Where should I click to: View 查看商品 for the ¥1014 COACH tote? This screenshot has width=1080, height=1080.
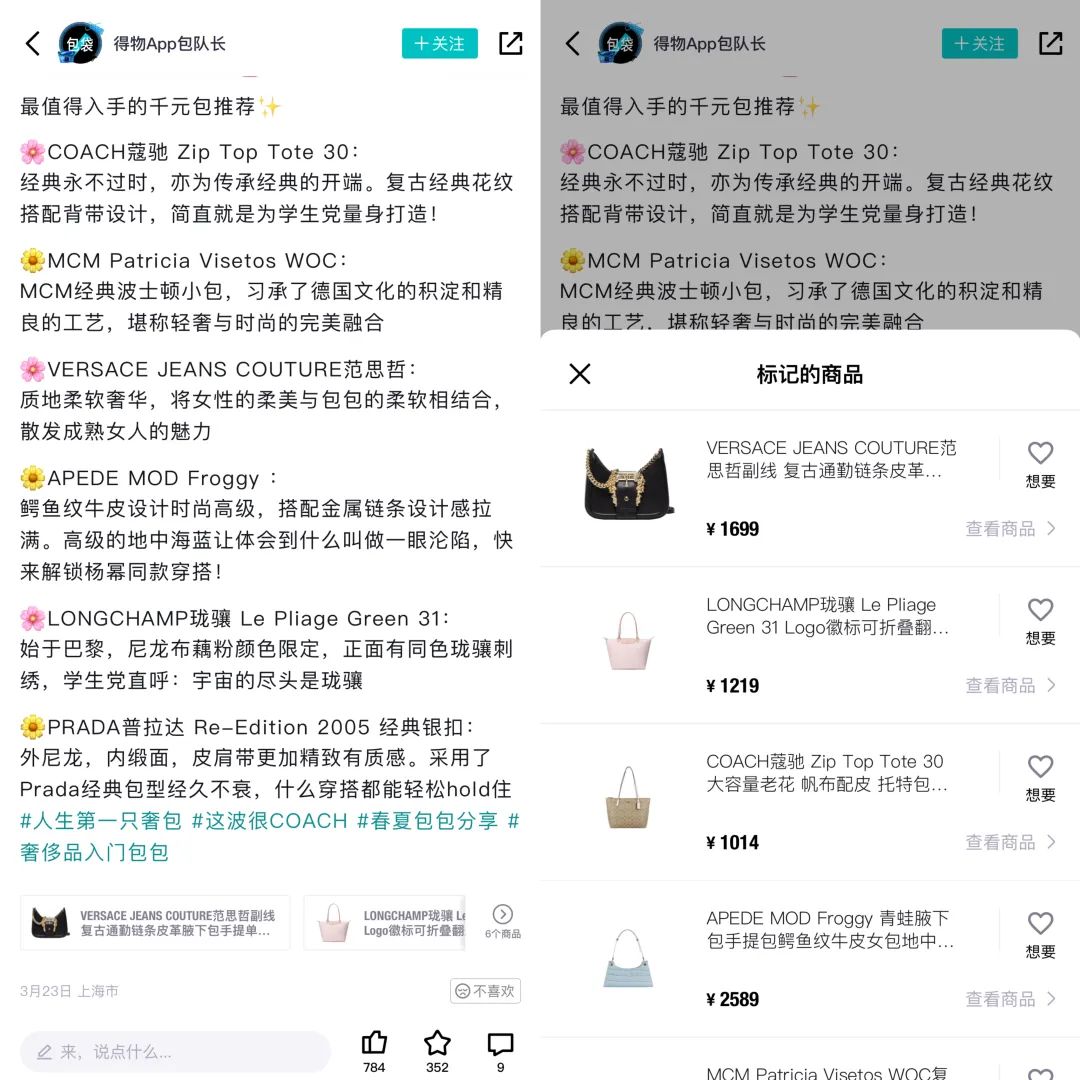pyautogui.click(x=1010, y=843)
